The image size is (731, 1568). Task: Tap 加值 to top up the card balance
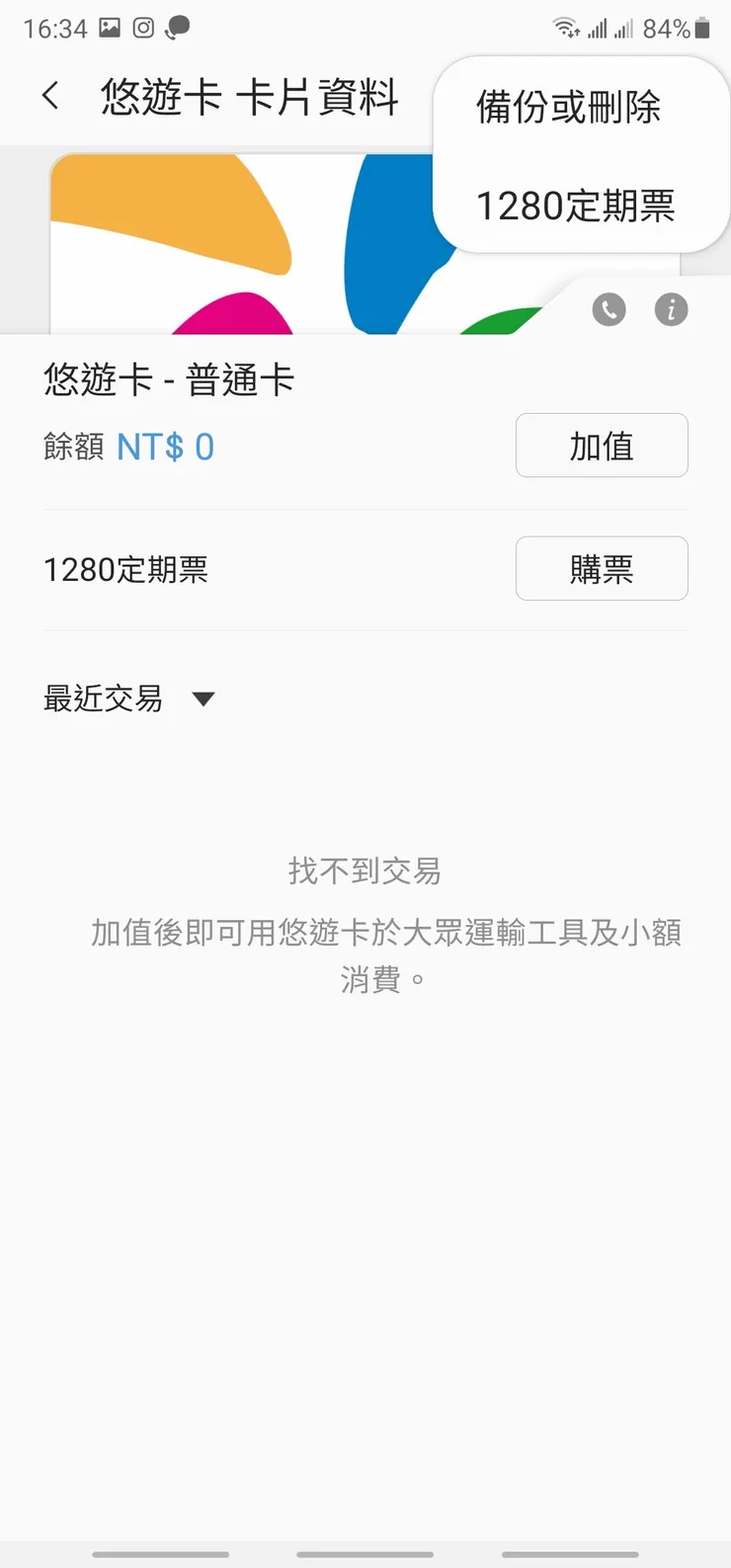(x=601, y=446)
